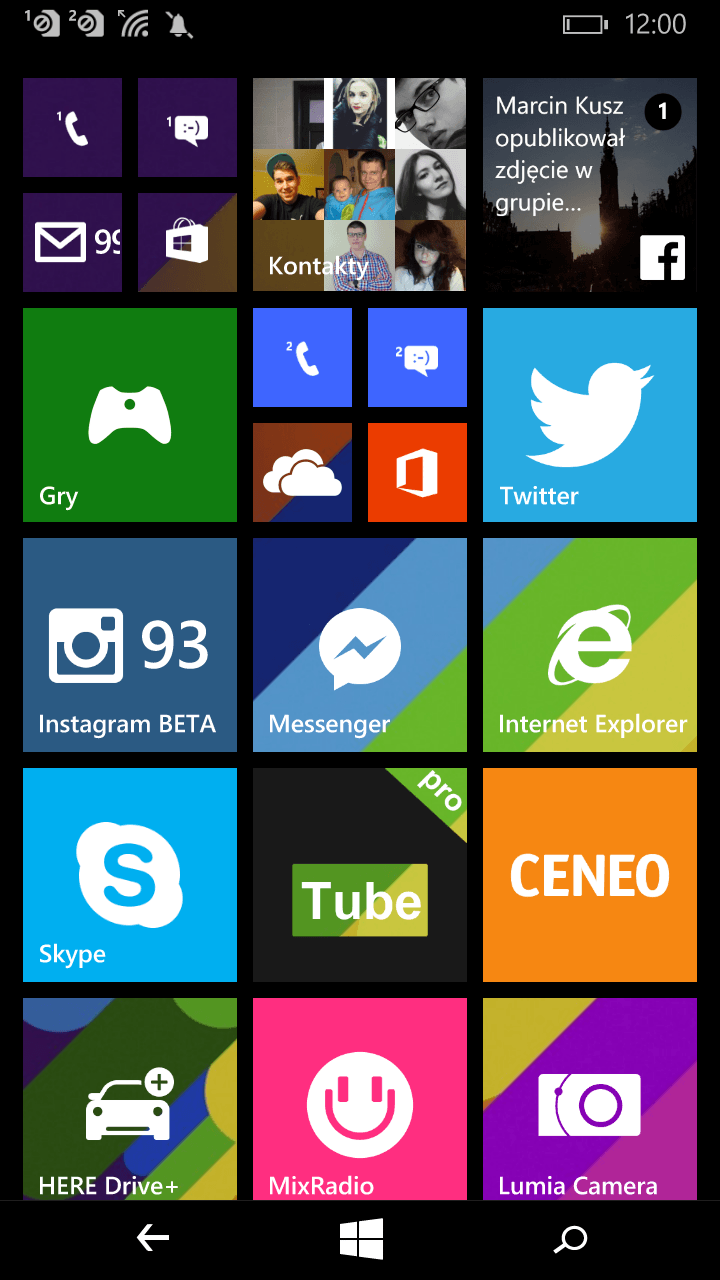Open Twitter
The height and width of the screenshot is (1280, 720).
(x=590, y=415)
